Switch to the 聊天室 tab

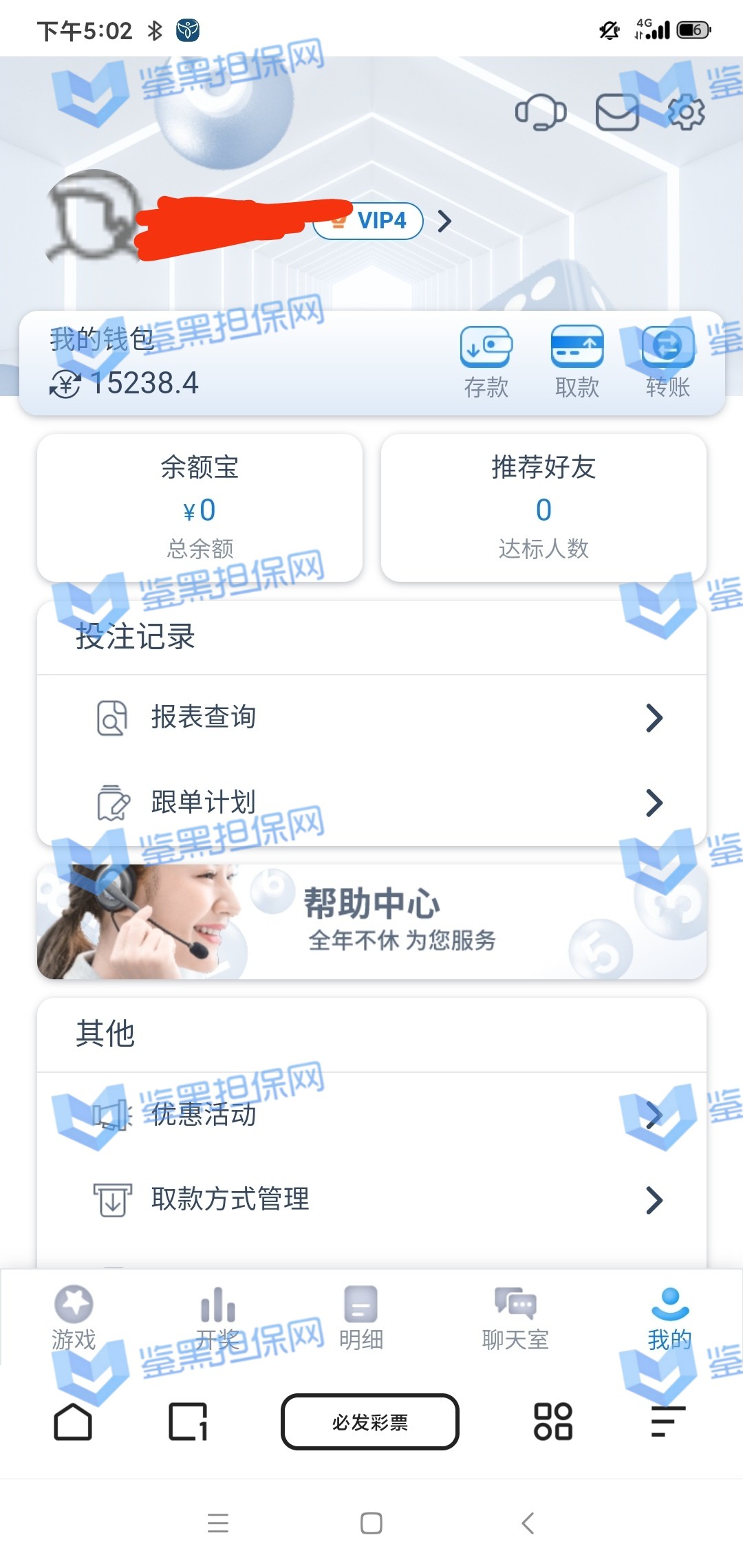click(x=515, y=1317)
